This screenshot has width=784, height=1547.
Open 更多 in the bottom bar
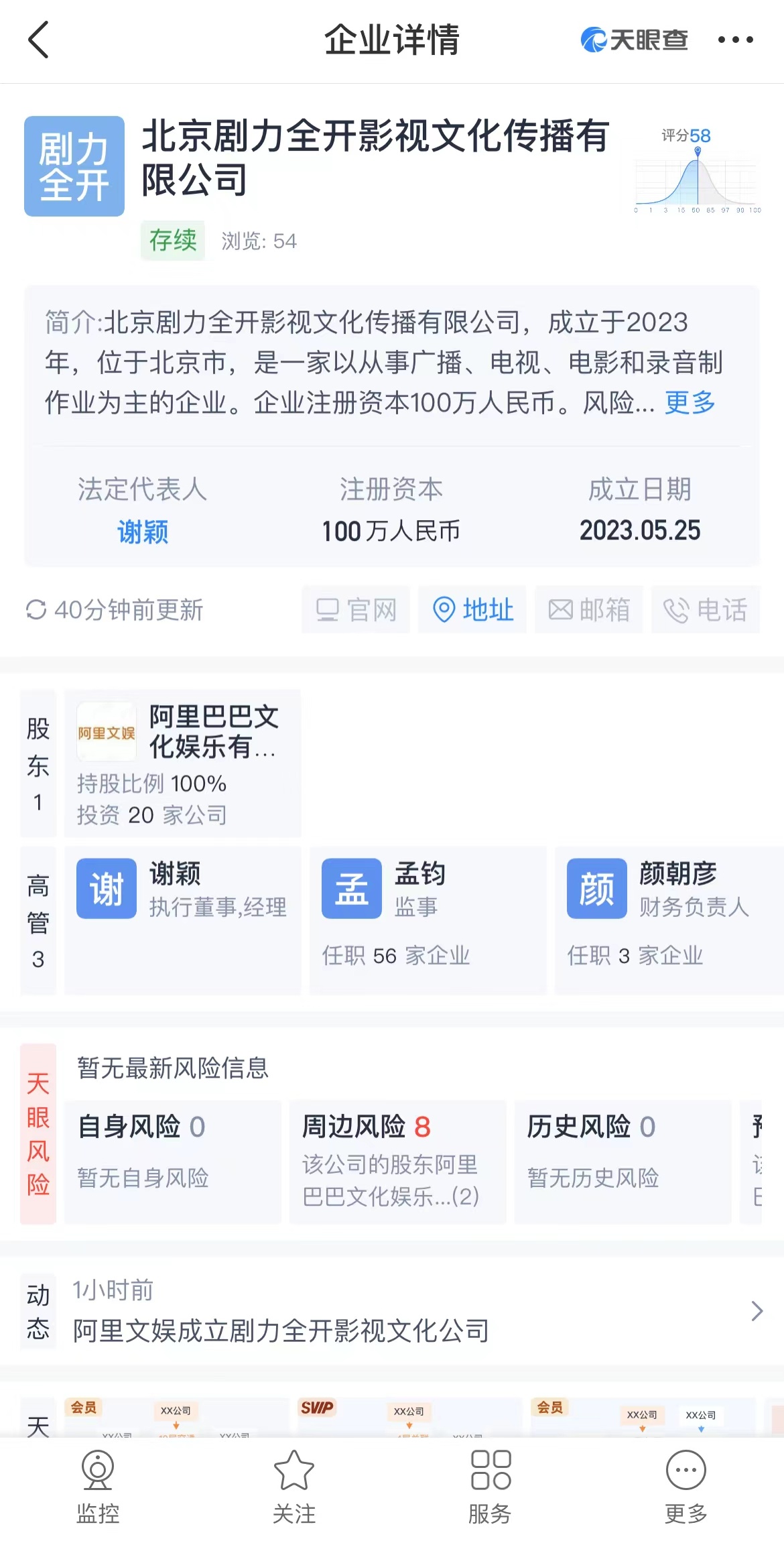pos(686,1486)
